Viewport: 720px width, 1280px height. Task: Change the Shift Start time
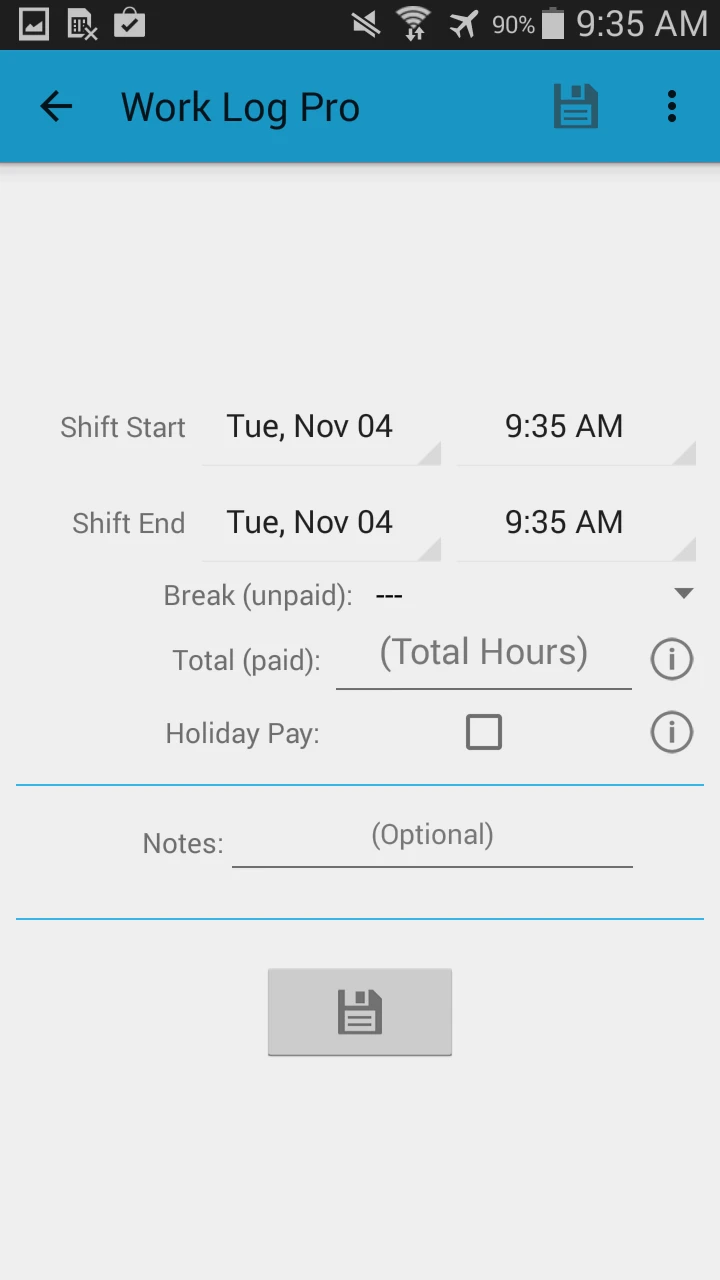pyautogui.click(x=574, y=428)
